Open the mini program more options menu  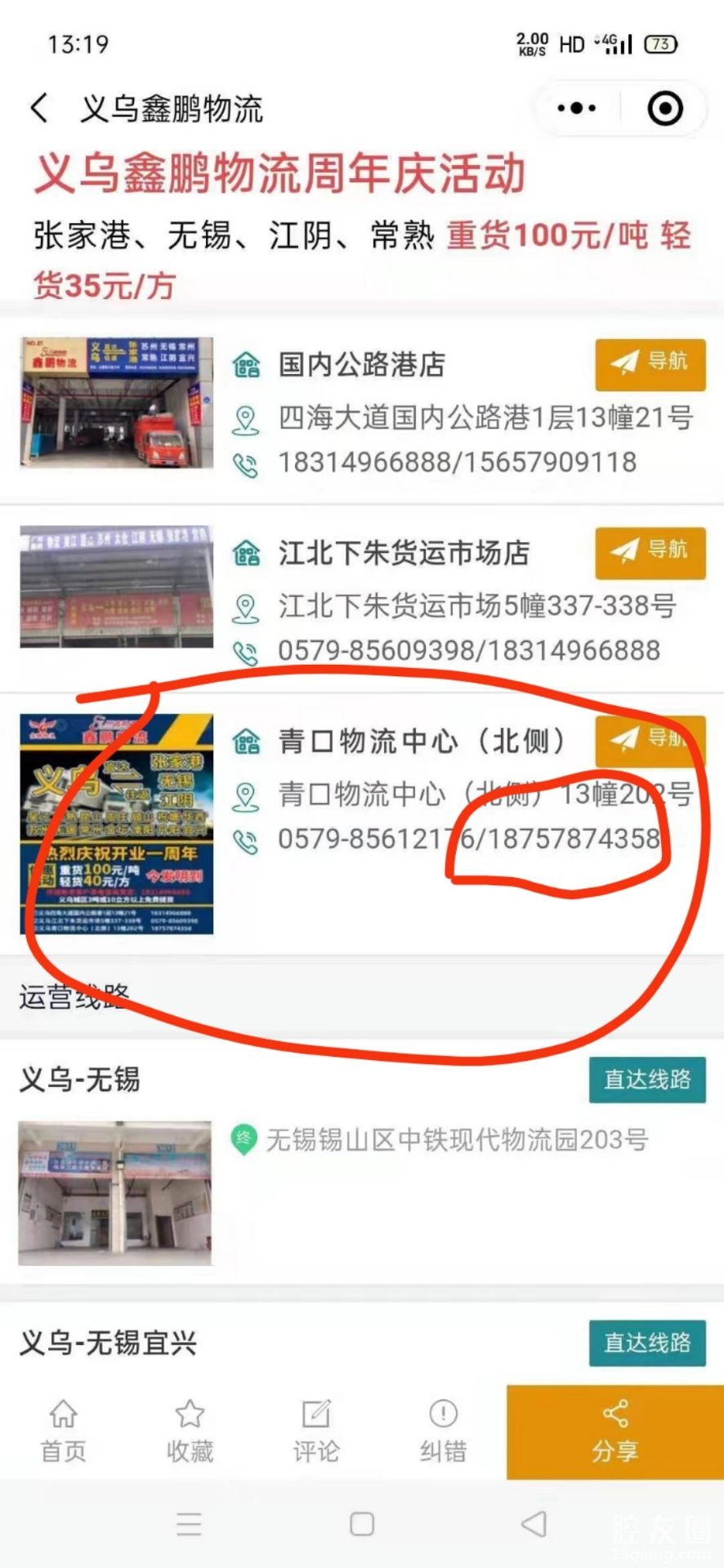576,108
